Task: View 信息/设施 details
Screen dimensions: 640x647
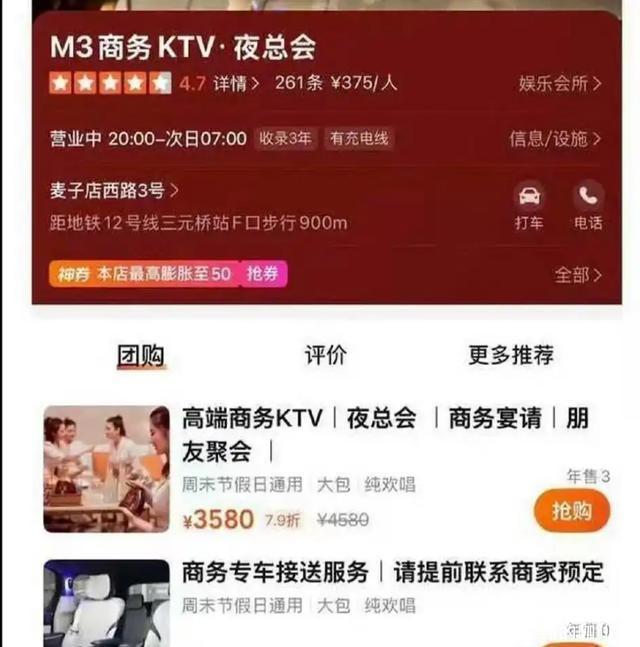Action: coord(555,139)
